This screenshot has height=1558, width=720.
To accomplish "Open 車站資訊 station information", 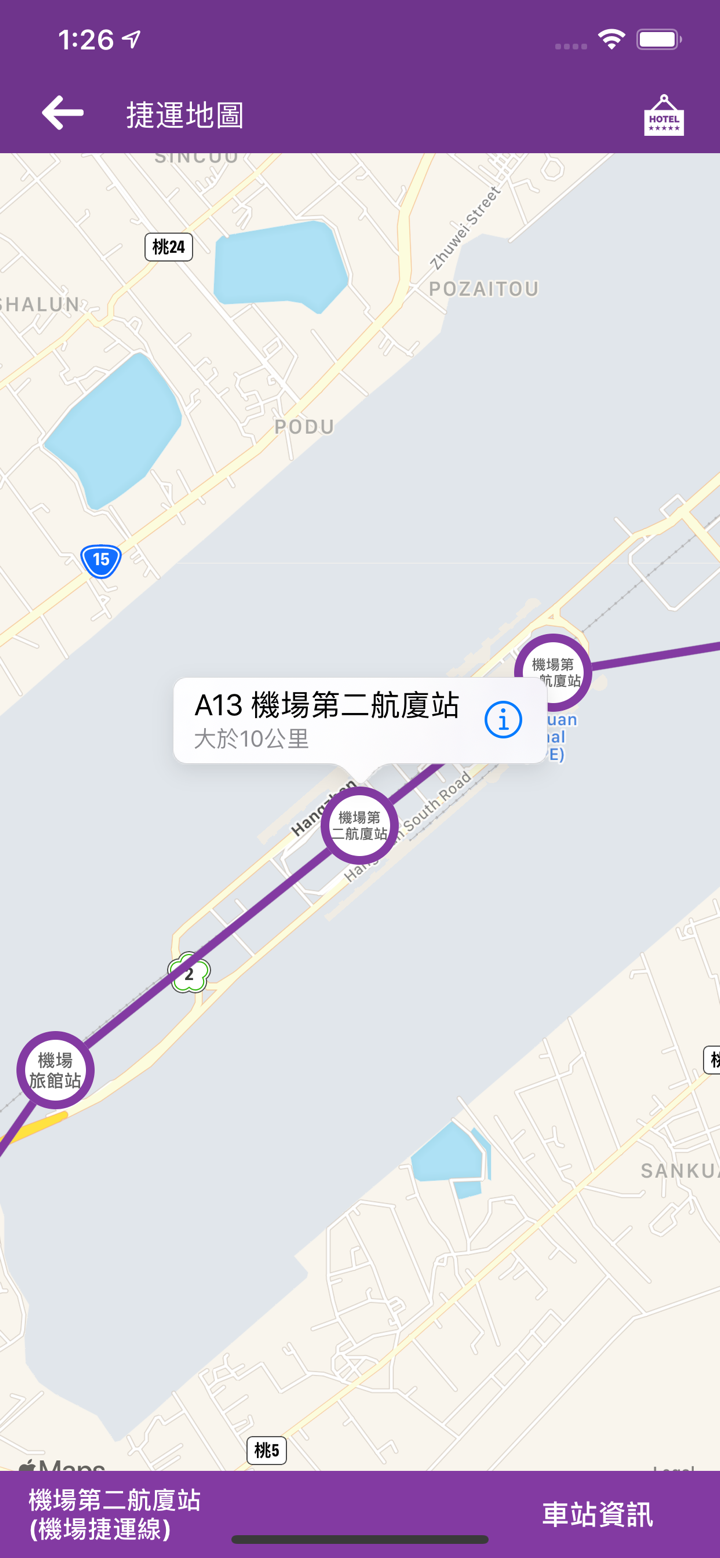I will point(596,1515).
